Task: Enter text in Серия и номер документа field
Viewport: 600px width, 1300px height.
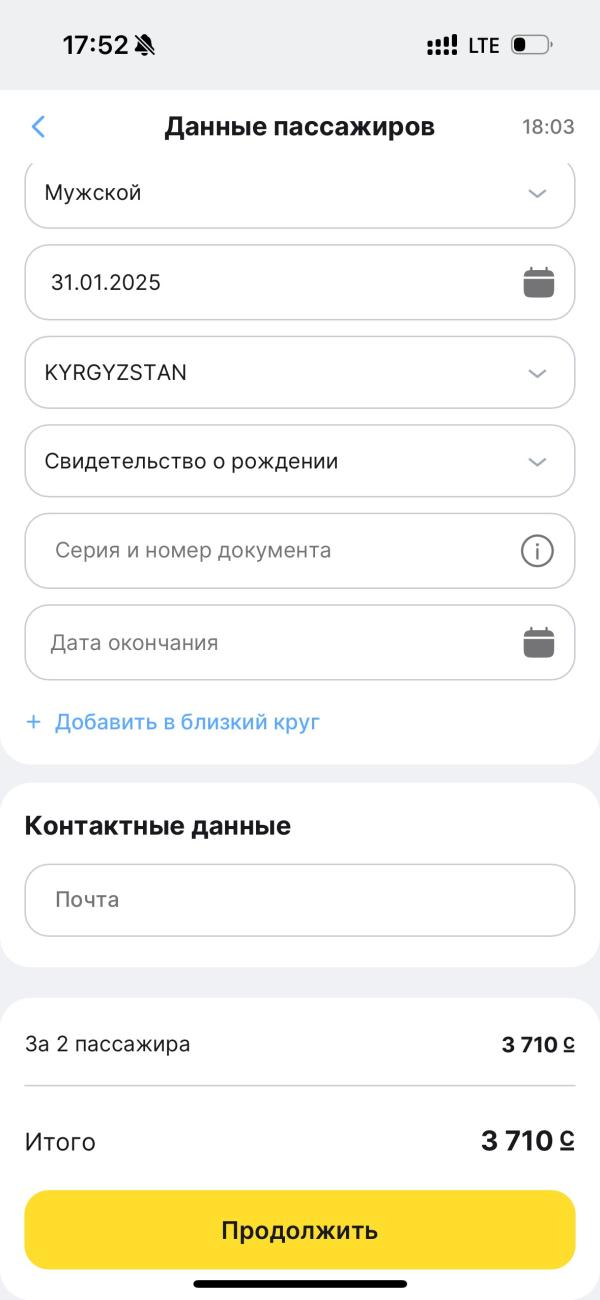Action: tap(270, 551)
